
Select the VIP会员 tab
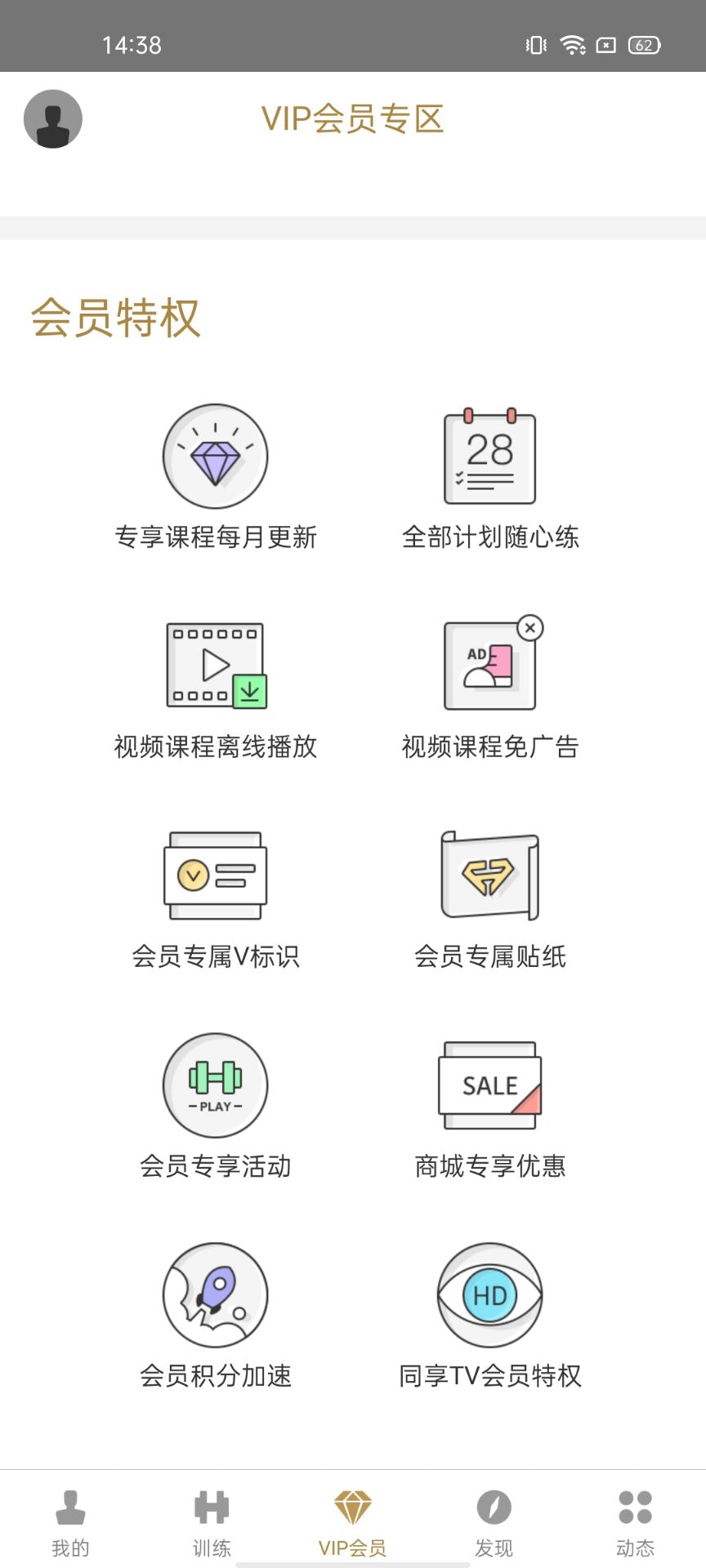352,1521
